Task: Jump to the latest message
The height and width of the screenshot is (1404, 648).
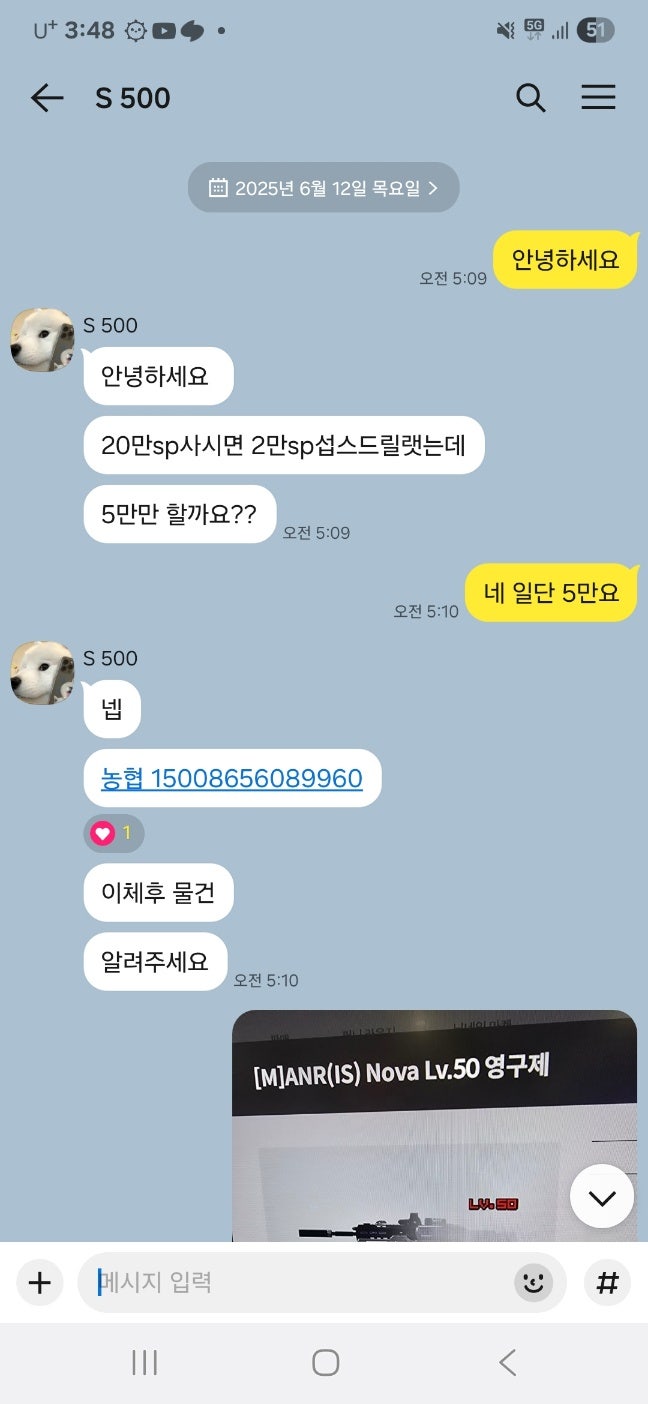Action: pos(601,1197)
